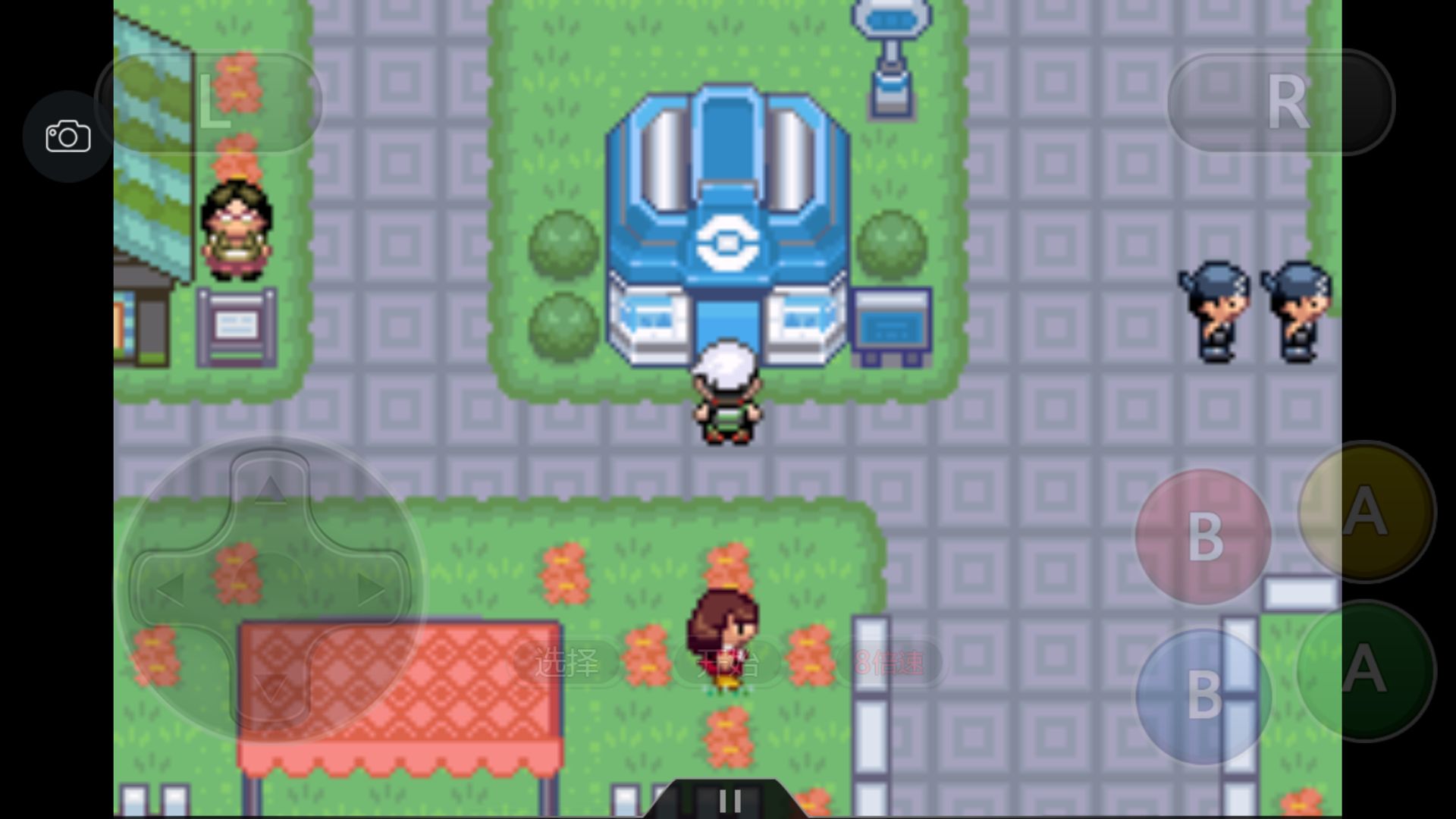Tap the L shoulder button
The image size is (1456, 819).
tap(209, 102)
